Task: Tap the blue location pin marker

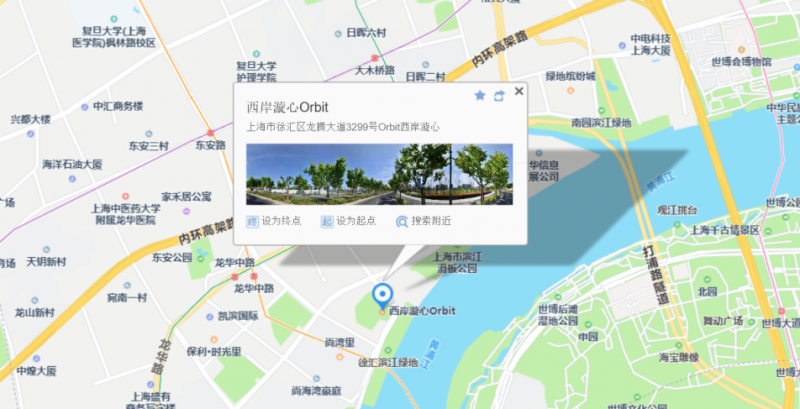Action: click(380, 295)
